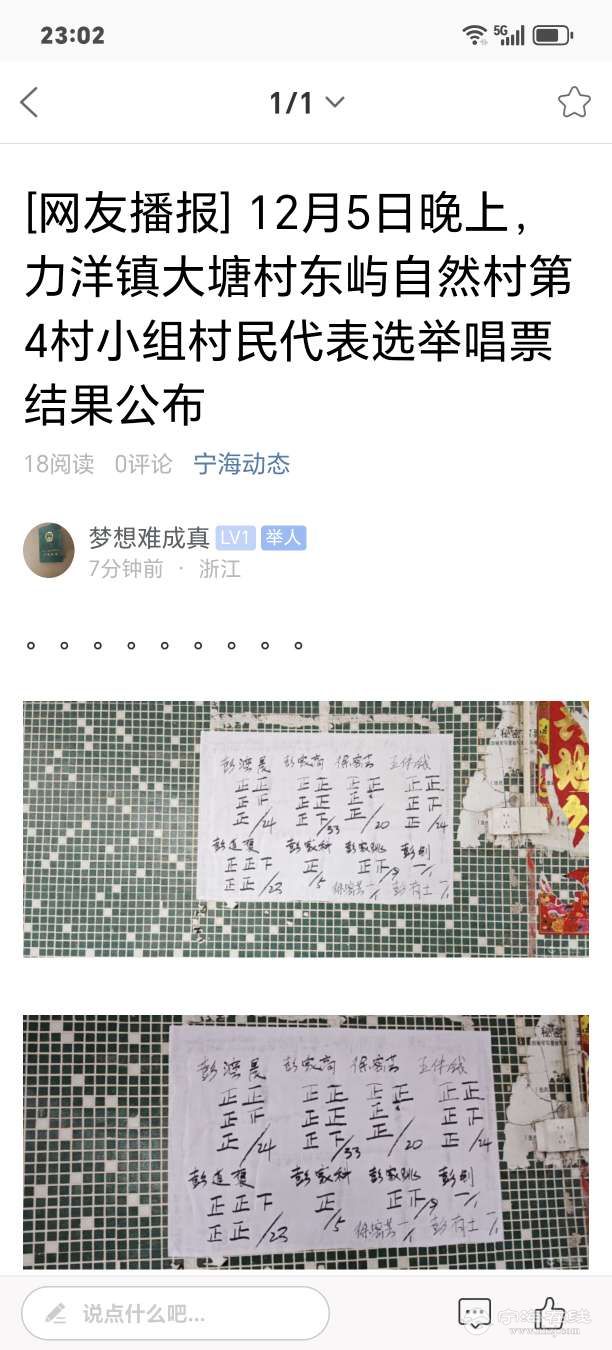Like the post with thumbs-up

[x=549, y=1312]
